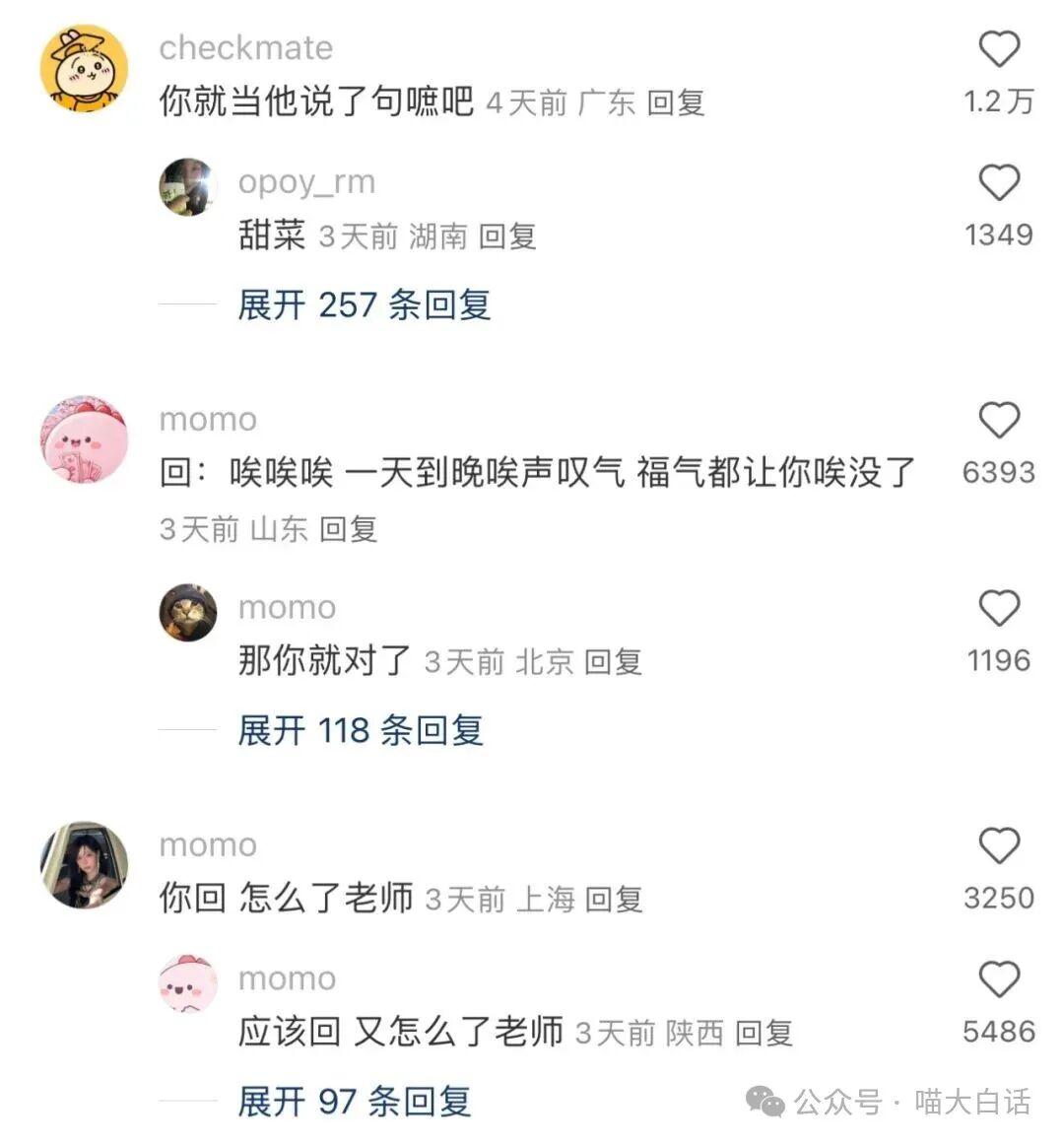Reply to checkmate's comment from 广东
The width and height of the screenshot is (1064, 1144).
click(676, 102)
